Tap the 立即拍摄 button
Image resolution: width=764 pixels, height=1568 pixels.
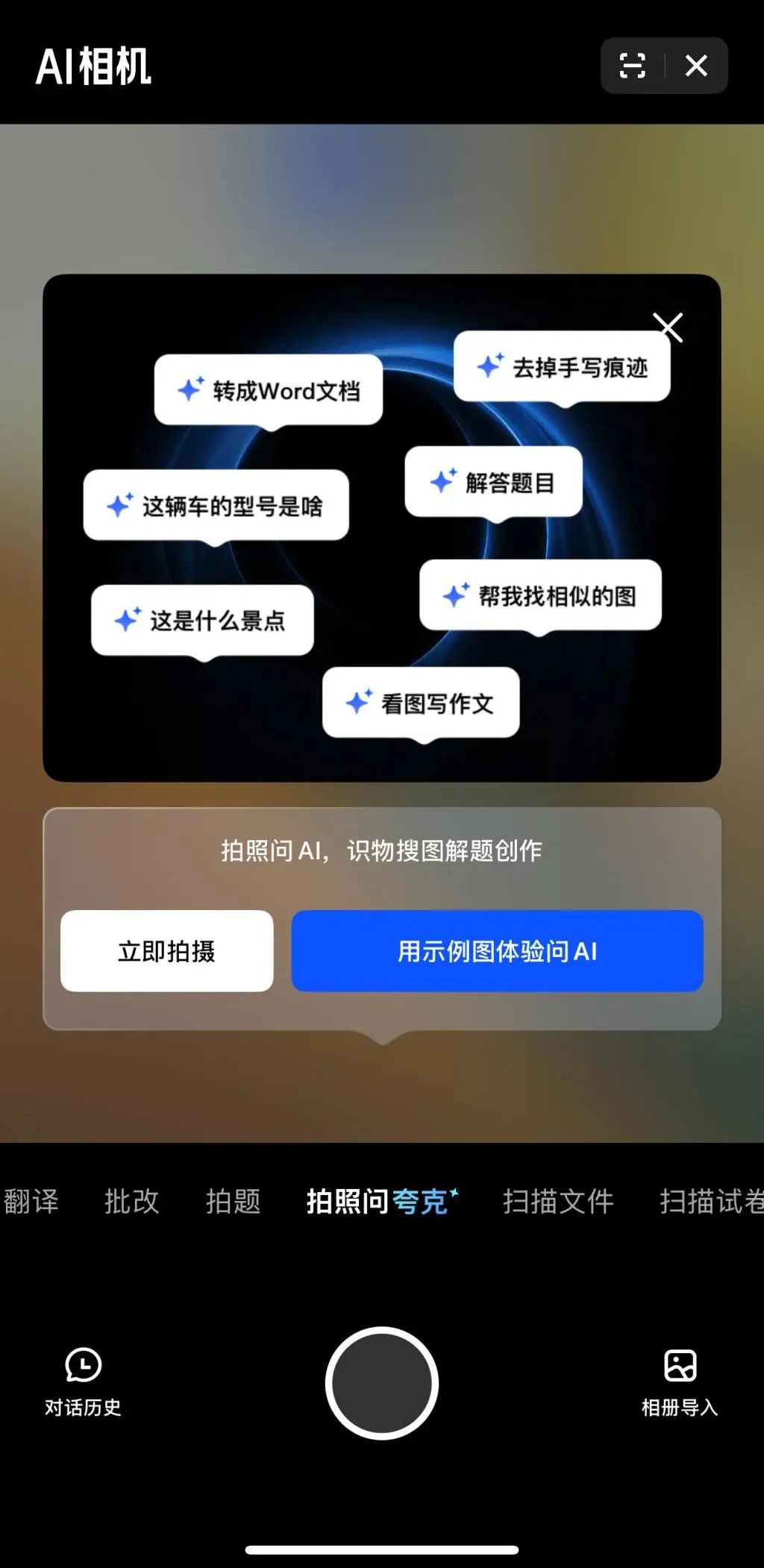(x=166, y=951)
